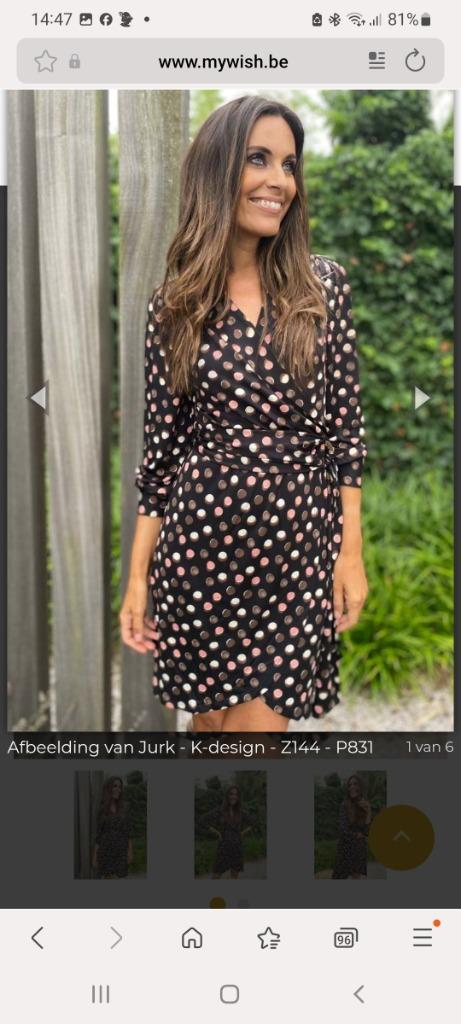Select the second thumbnail in the gallery
Screen dimensions: 461x1024
click(x=230, y=825)
